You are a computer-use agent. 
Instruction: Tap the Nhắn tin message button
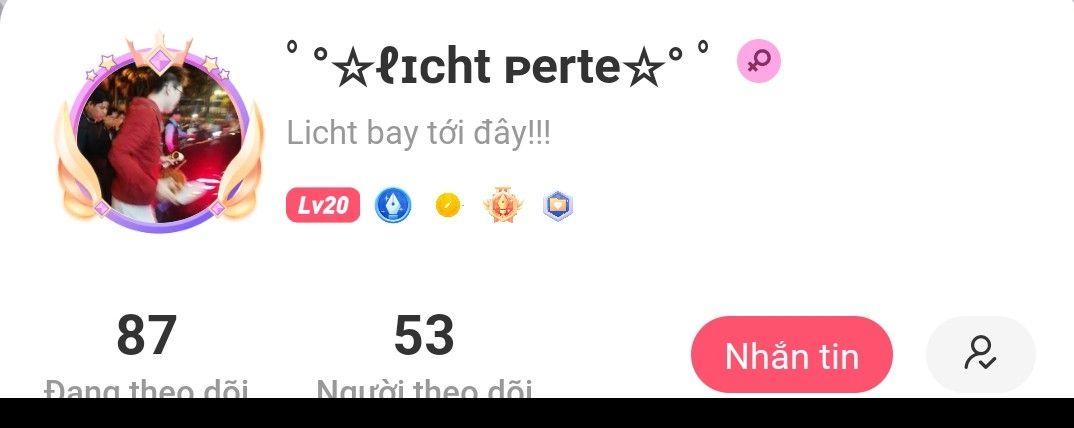pos(791,355)
